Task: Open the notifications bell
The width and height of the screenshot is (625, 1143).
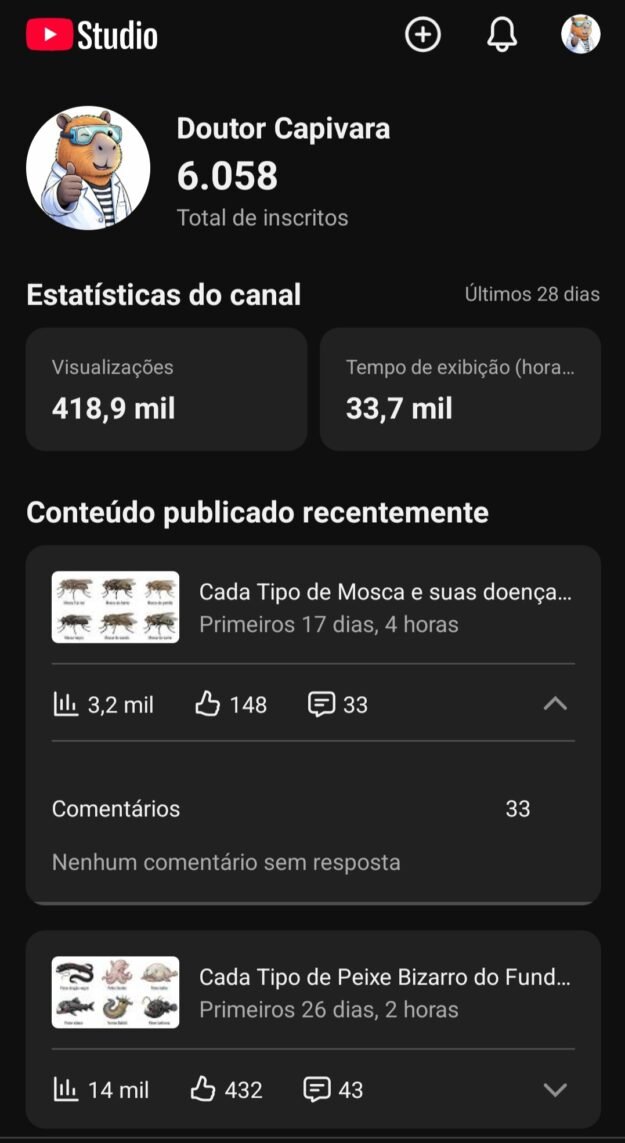Action: click(x=502, y=35)
